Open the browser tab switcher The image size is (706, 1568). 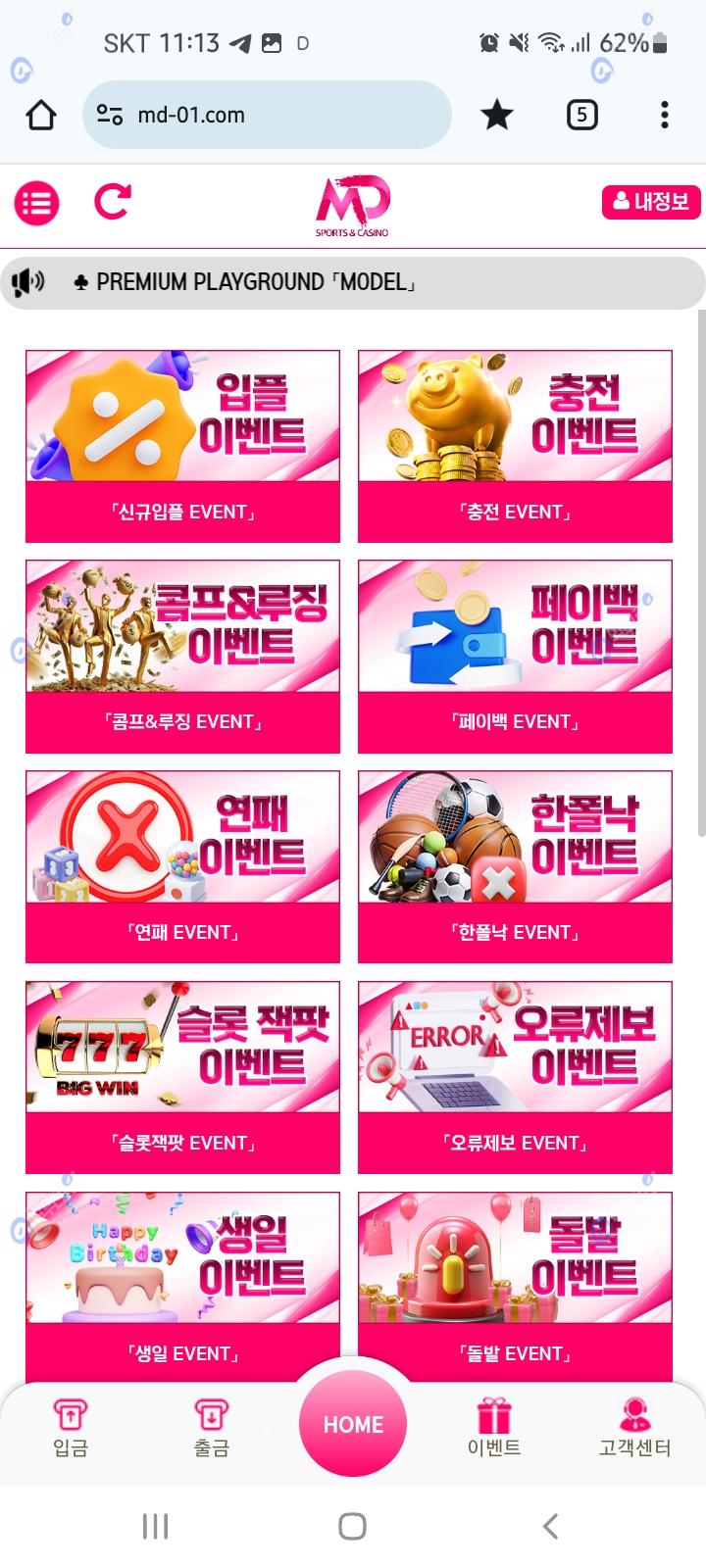581,116
